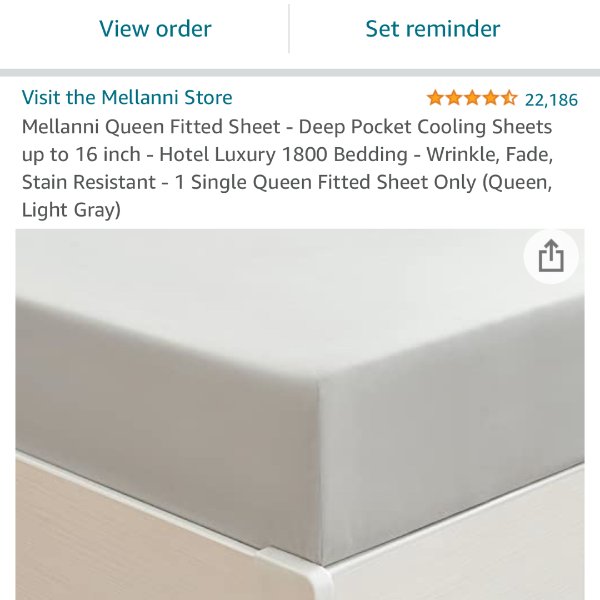This screenshot has width=600, height=600.
Task: Tap the View order button
Action: tap(155, 29)
